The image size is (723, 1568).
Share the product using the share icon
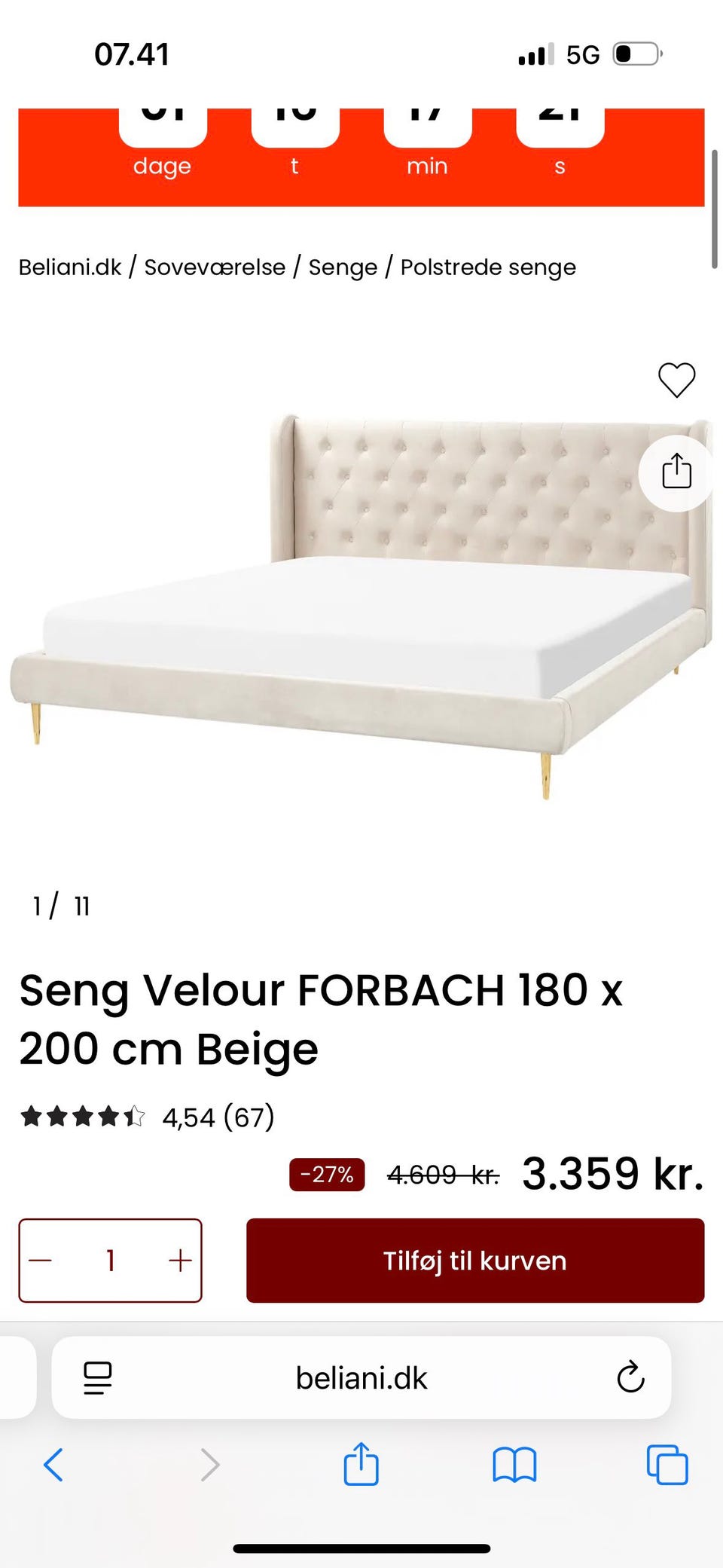click(x=676, y=472)
